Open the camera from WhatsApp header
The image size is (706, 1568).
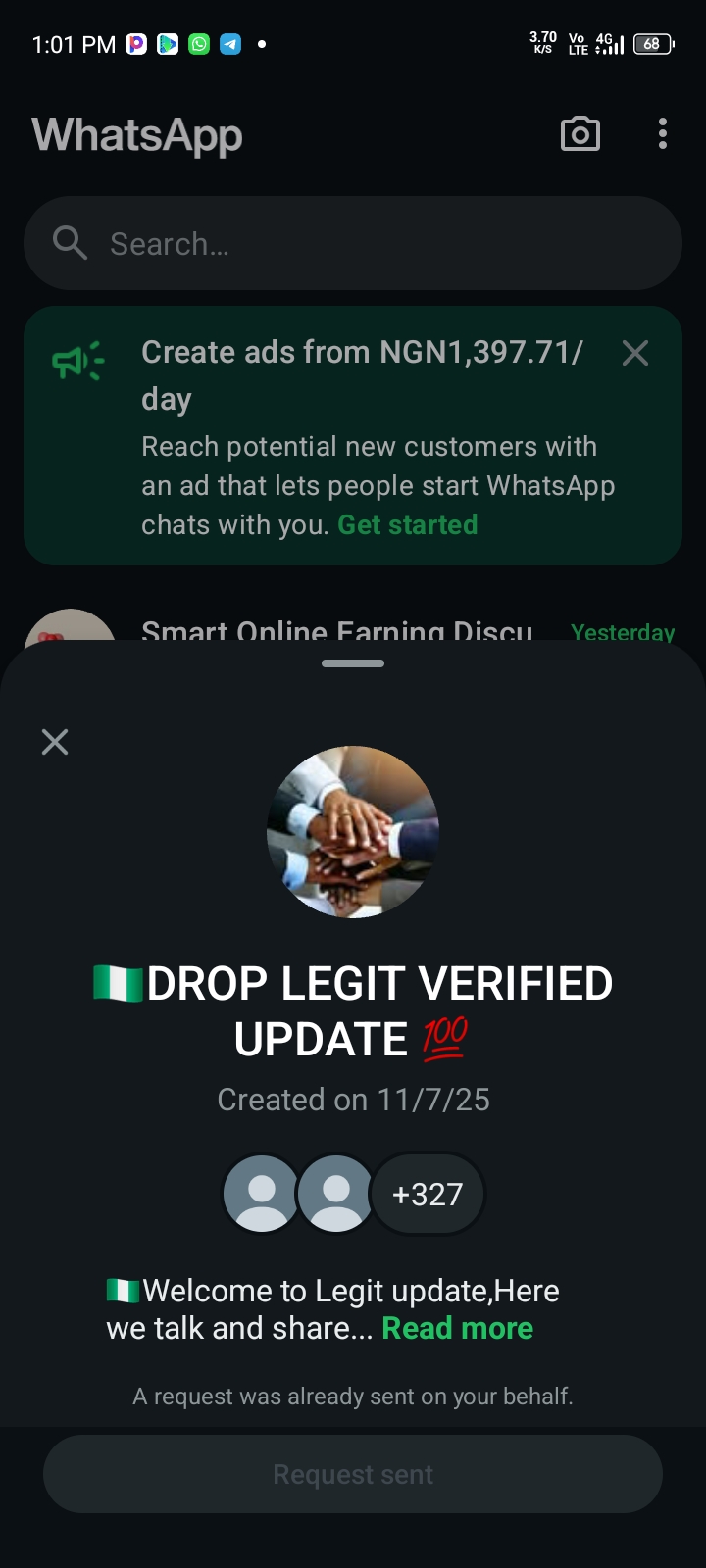point(580,134)
